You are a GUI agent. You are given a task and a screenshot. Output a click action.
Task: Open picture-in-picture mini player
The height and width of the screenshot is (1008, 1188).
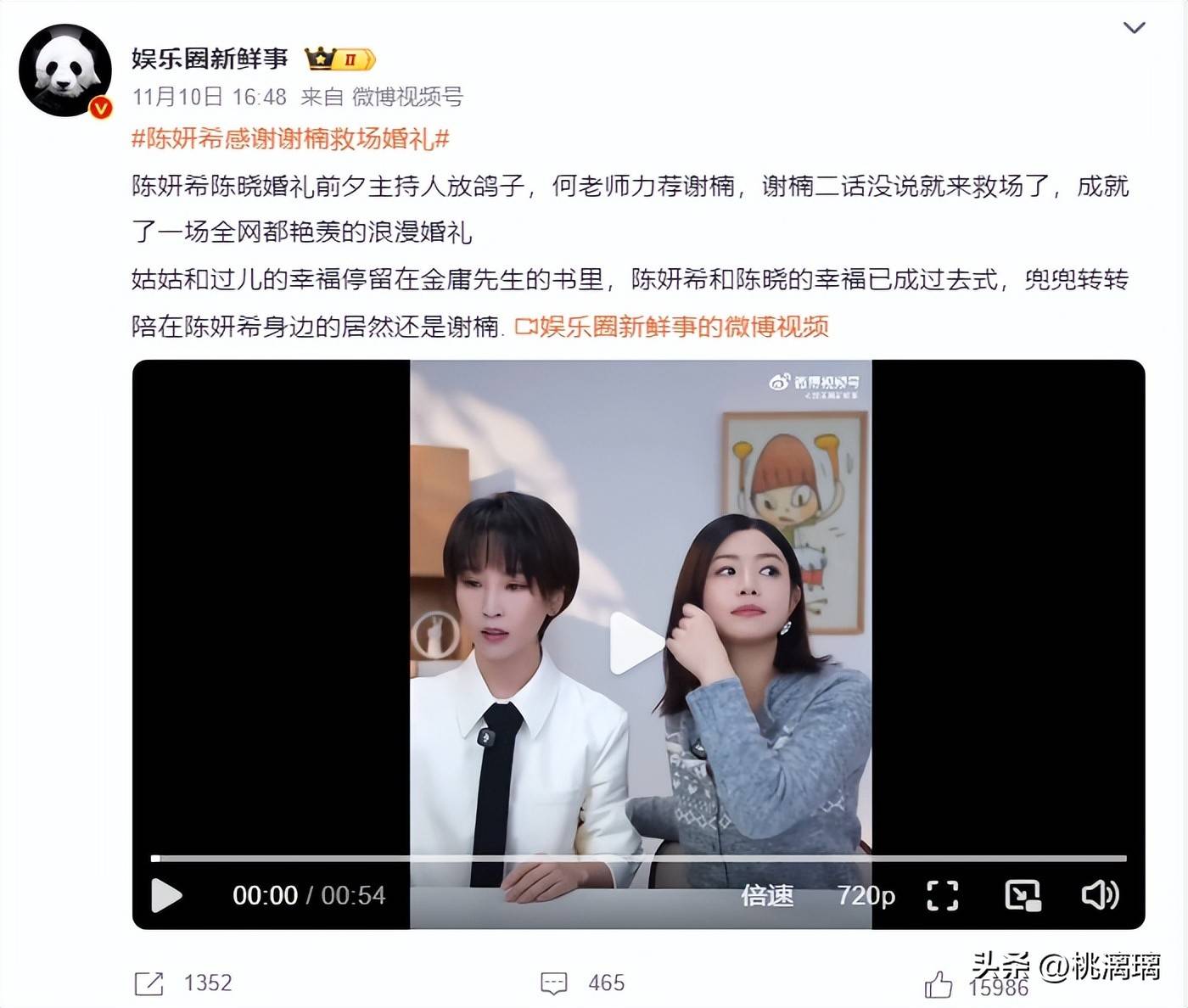tap(1022, 895)
